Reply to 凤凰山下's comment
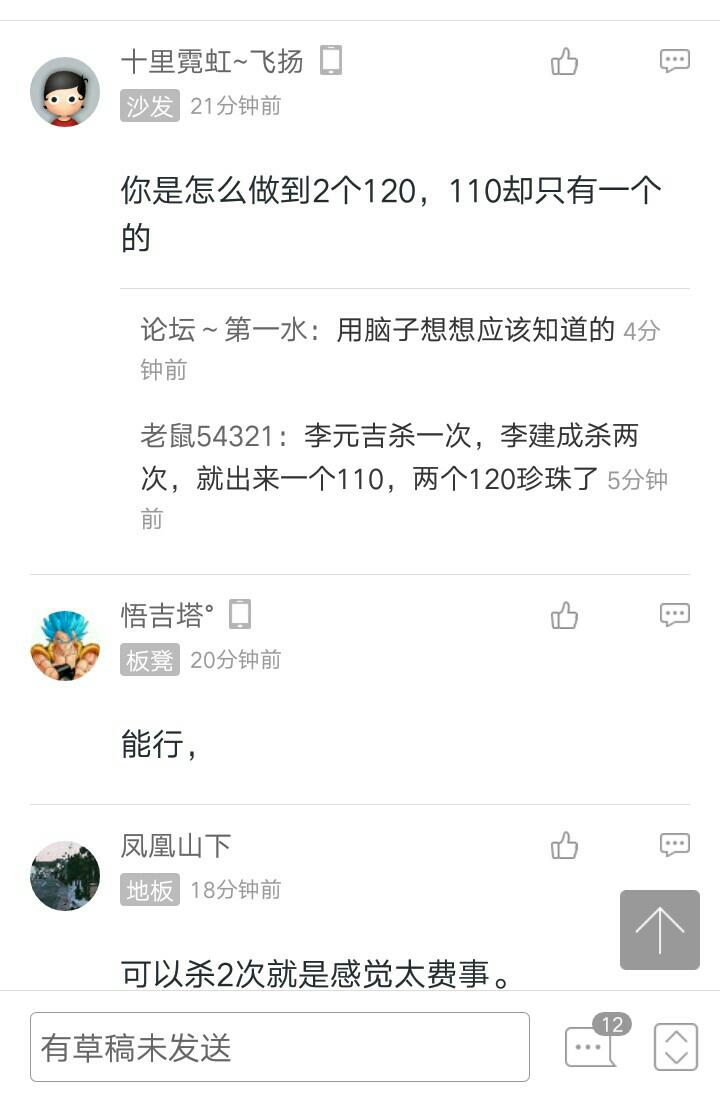Image resolution: width=720 pixels, height=1103 pixels. 675,846
